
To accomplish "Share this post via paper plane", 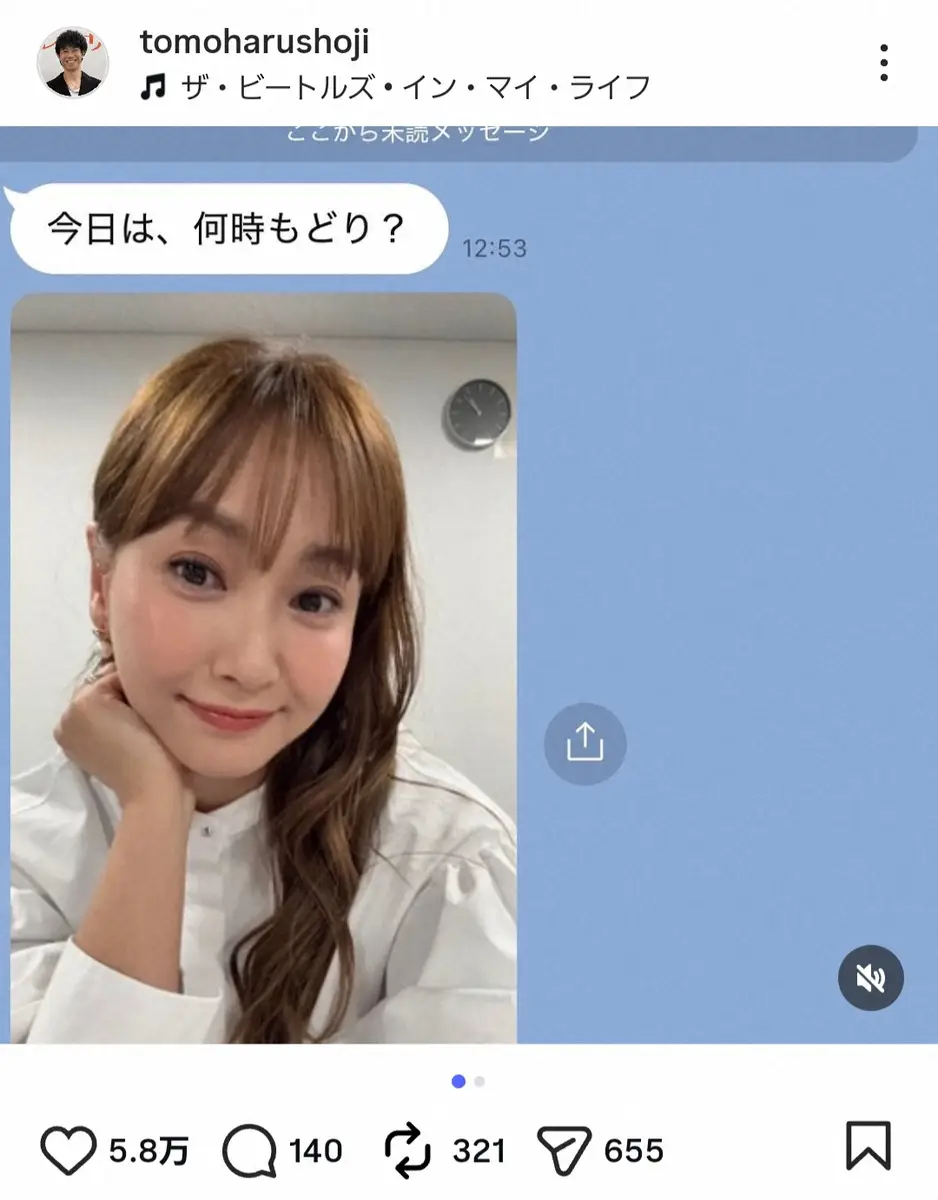I will click(x=565, y=1151).
